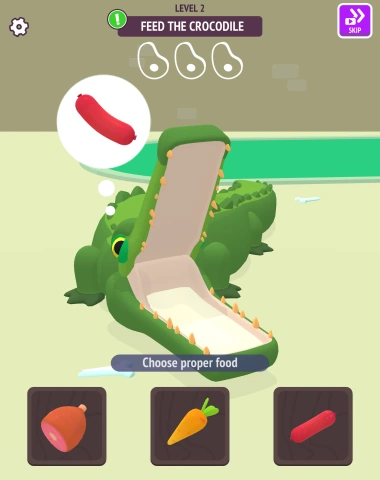This screenshot has height=480, width=380.
Task: Skip this level
Action: 355,21
